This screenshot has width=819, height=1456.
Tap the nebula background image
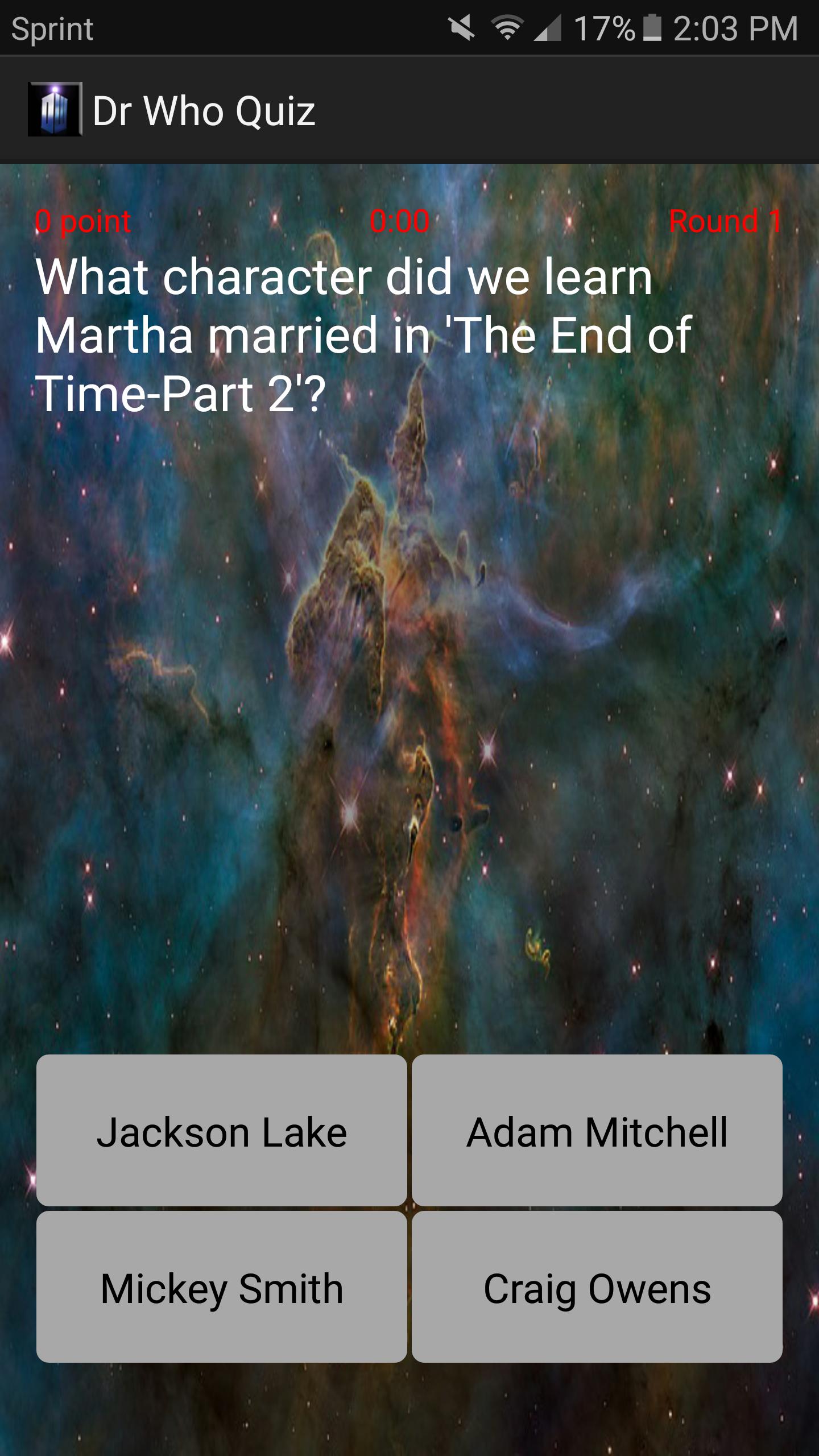coord(409,711)
